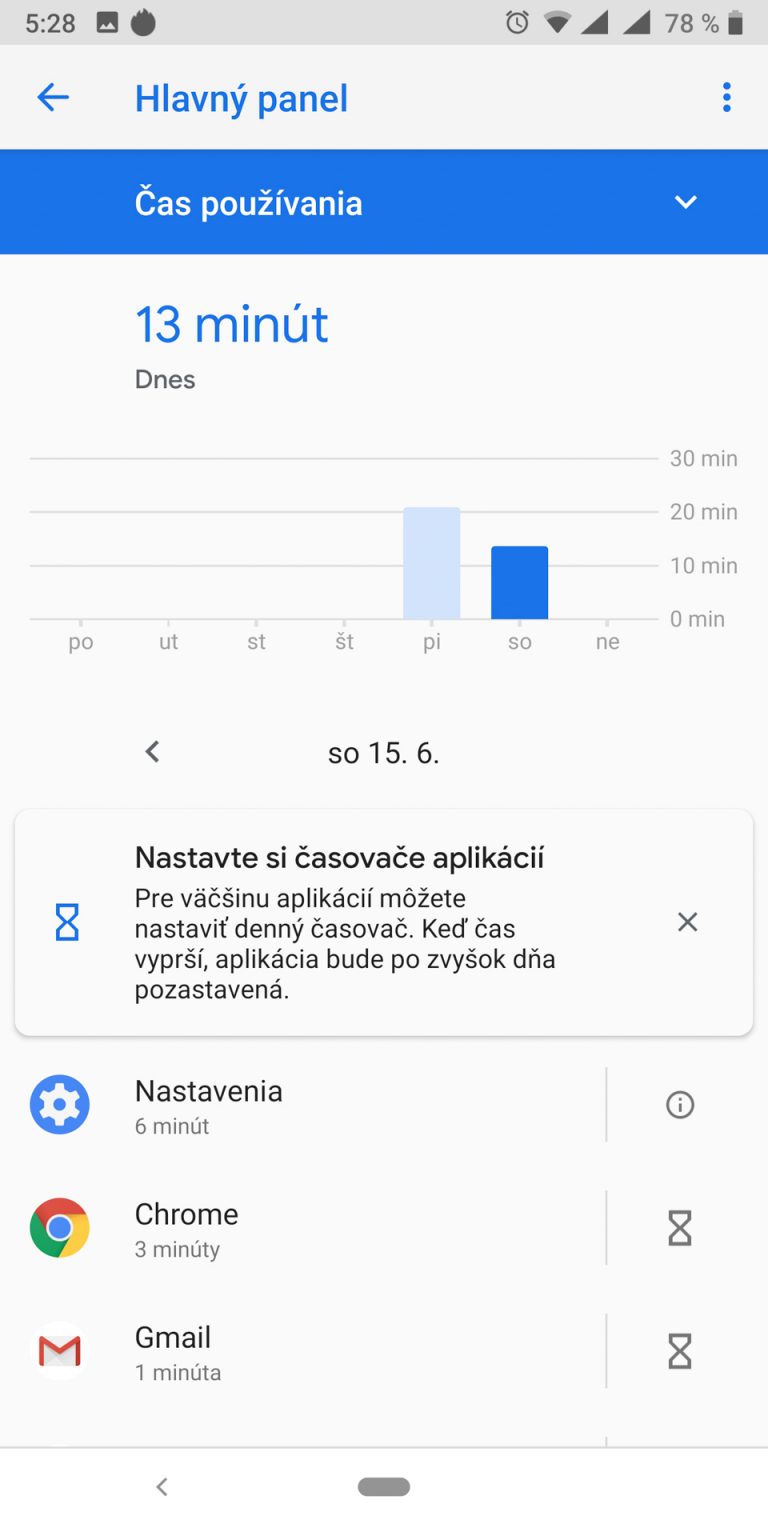
Task: Tap the system back button
Action: [162, 1487]
